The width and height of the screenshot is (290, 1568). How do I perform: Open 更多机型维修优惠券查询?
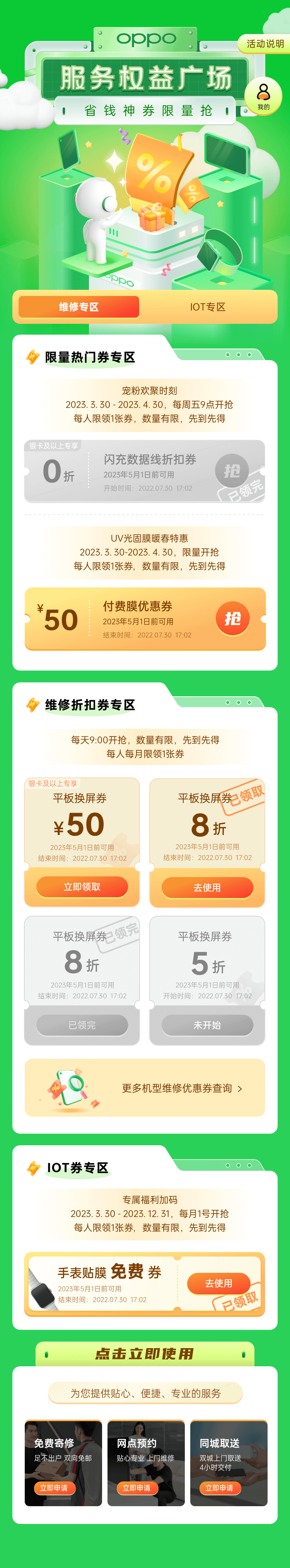pyautogui.click(x=182, y=1088)
